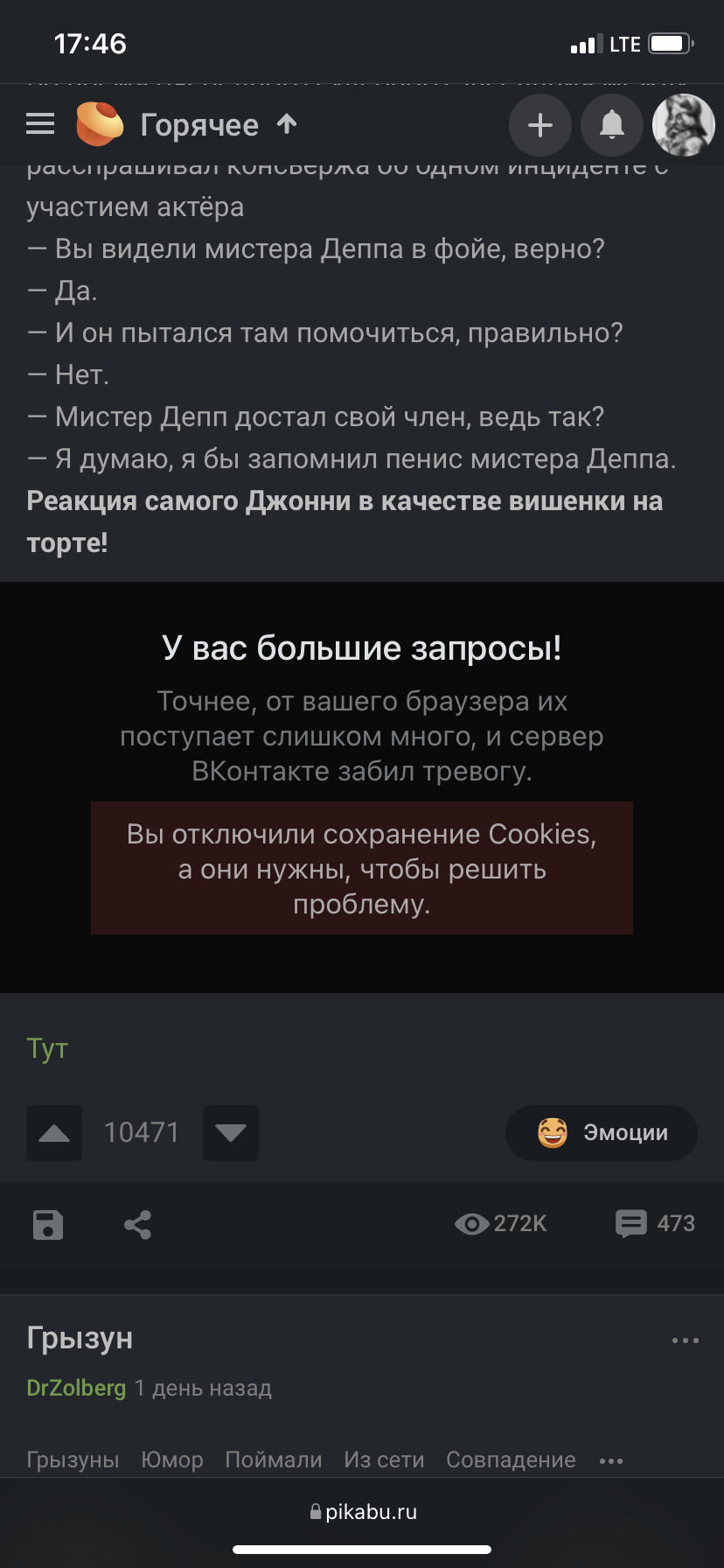Select the Совпадение tag

coord(511,1459)
